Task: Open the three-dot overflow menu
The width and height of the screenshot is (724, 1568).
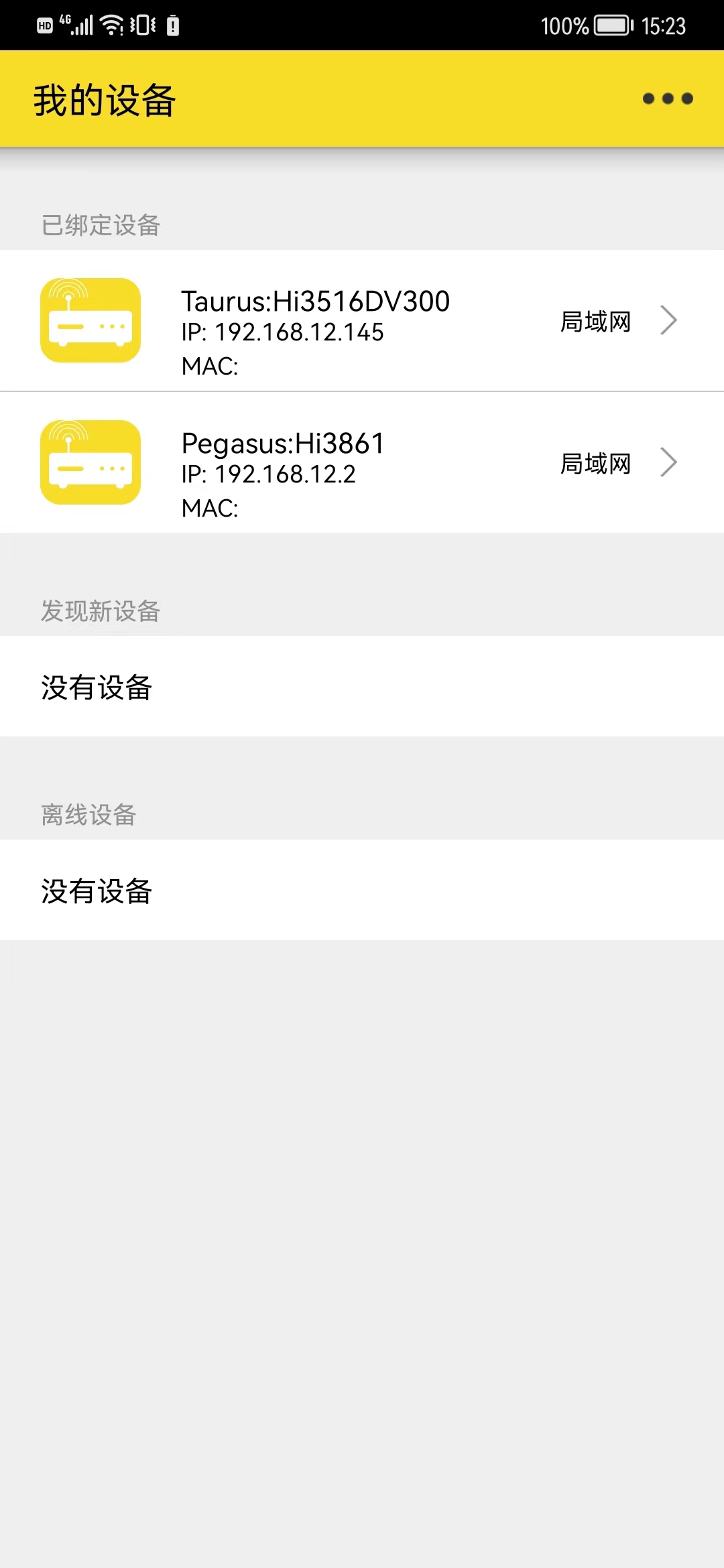Action: [668, 99]
